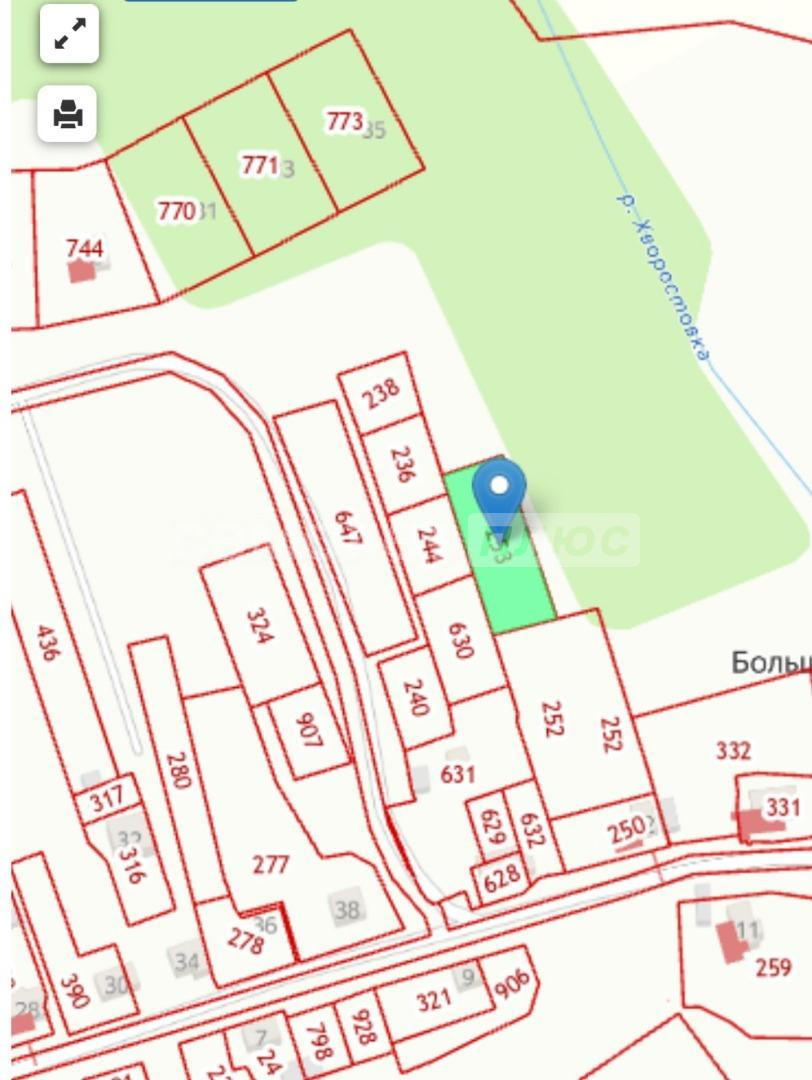The width and height of the screenshot is (812, 1080).
Task: Print the cadastral map
Action: point(68,113)
